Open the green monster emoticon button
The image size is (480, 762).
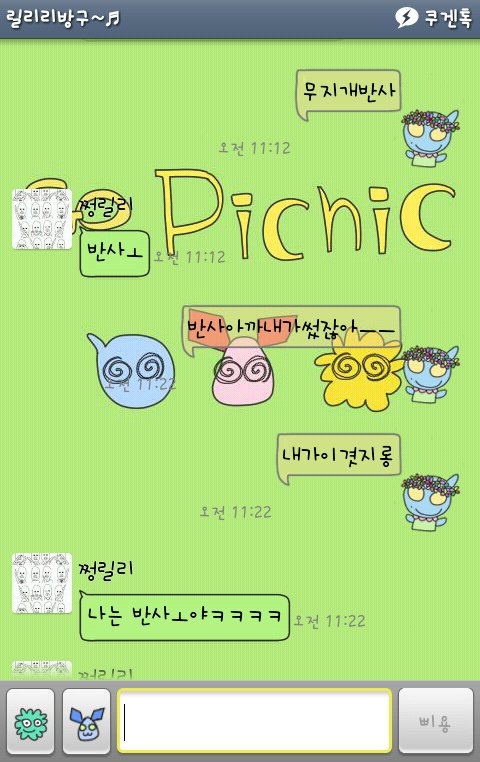(31, 720)
